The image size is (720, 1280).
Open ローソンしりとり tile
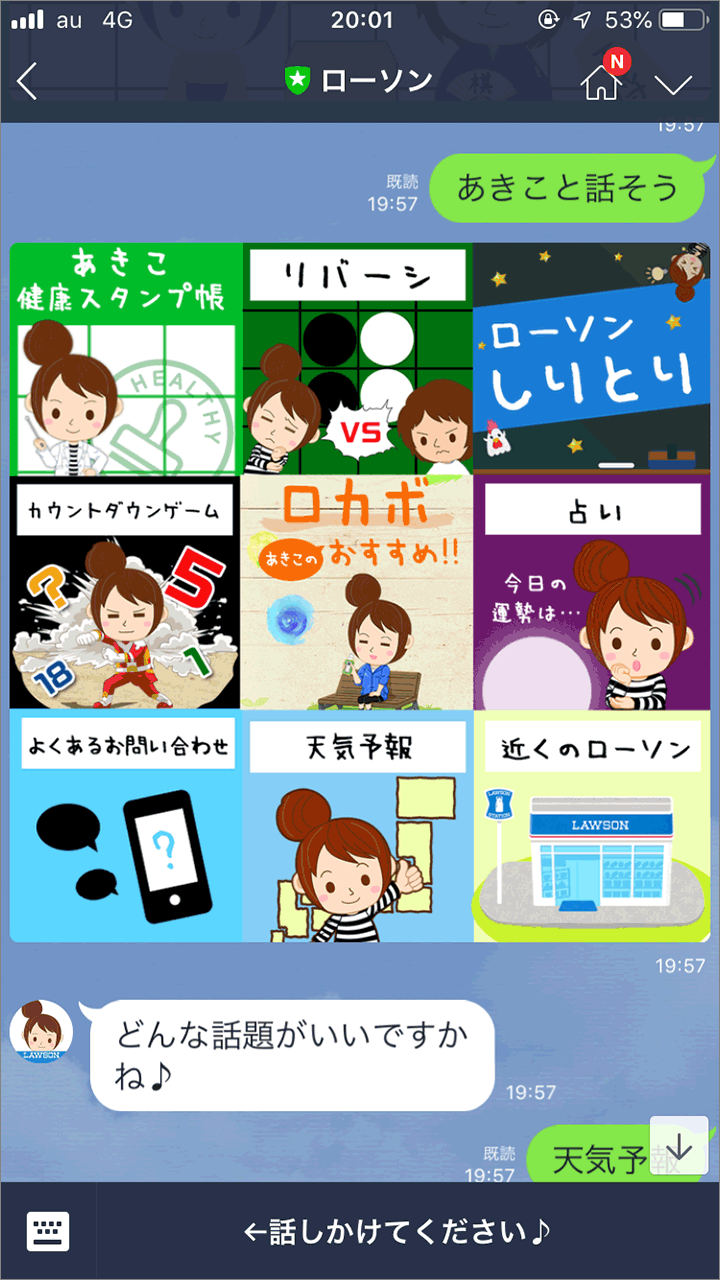coord(590,358)
